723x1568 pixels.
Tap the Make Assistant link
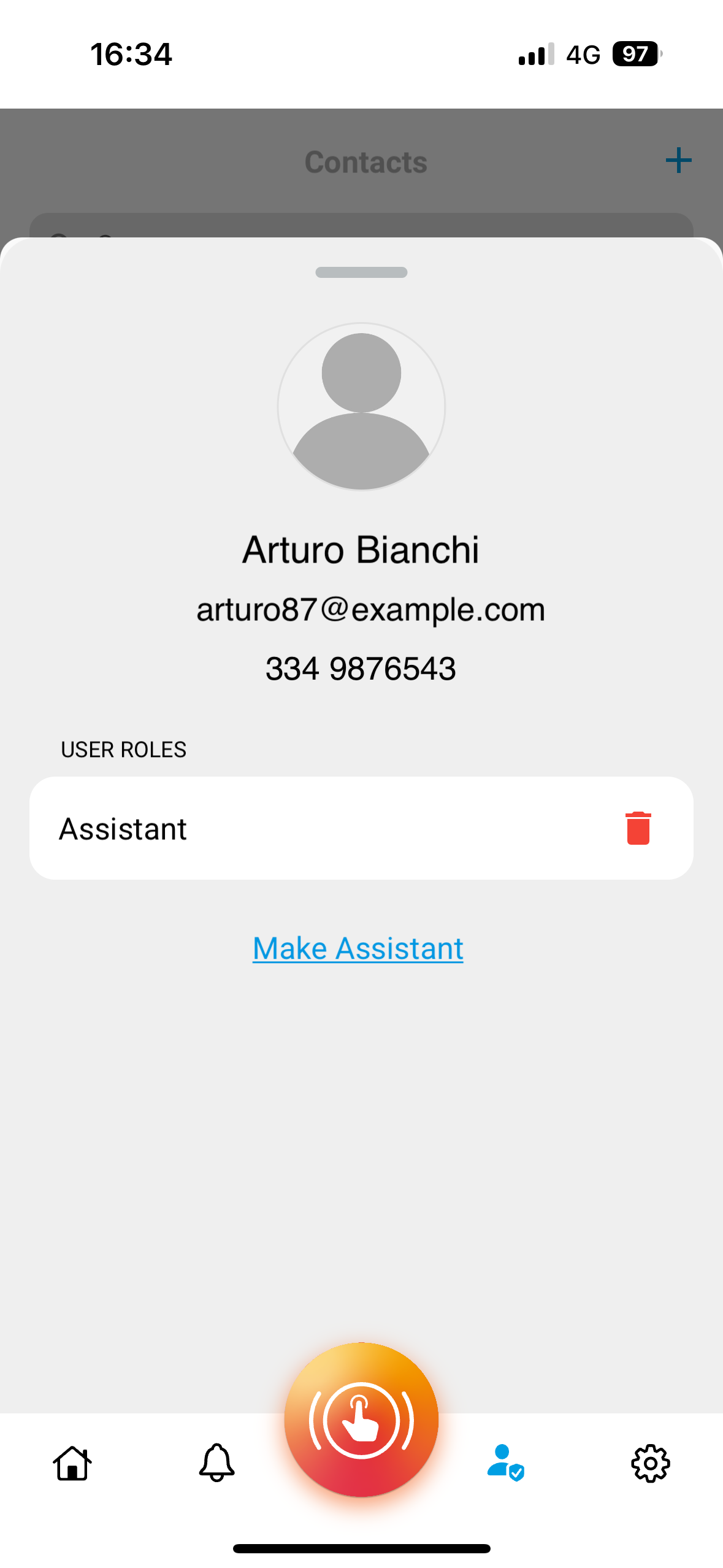click(358, 948)
